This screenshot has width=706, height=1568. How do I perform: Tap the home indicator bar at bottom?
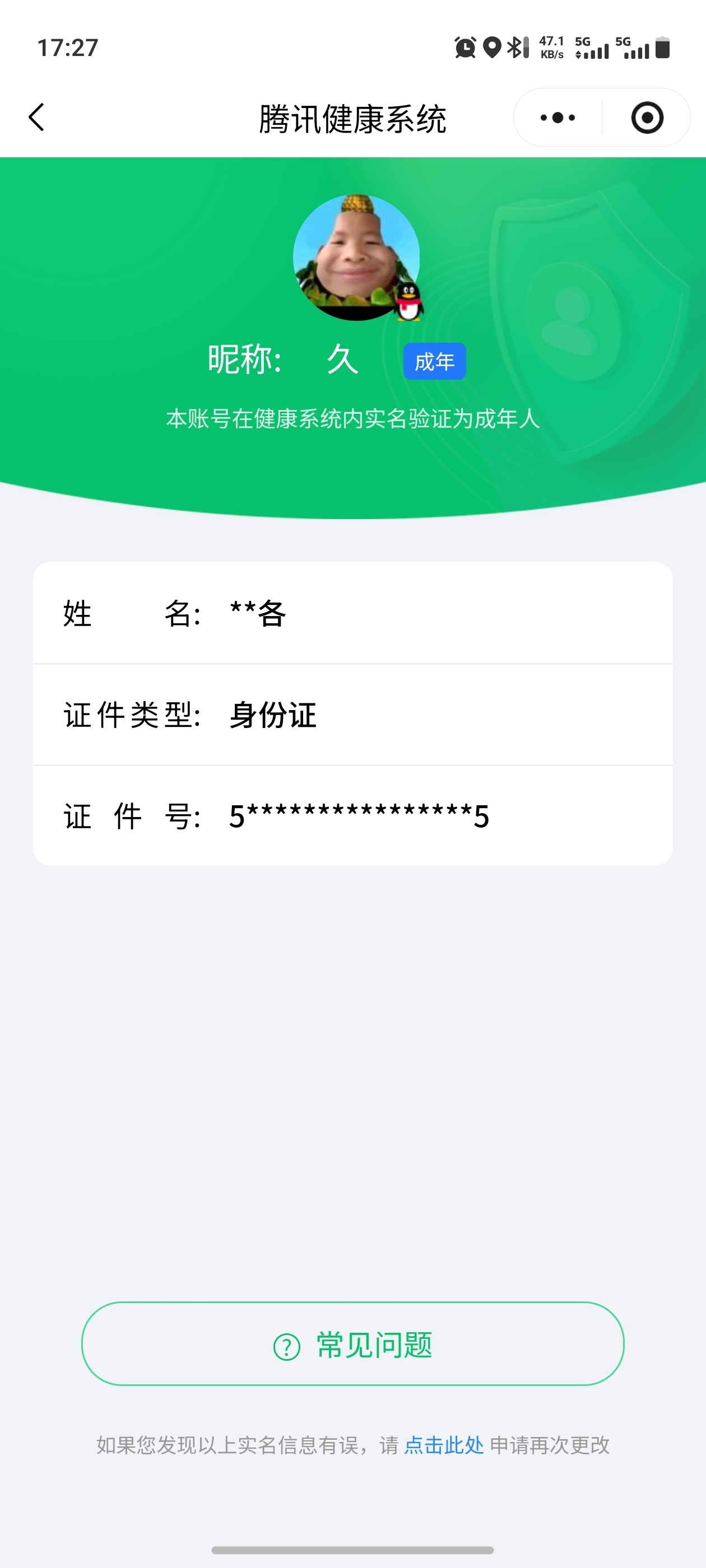click(x=352, y=1549)
